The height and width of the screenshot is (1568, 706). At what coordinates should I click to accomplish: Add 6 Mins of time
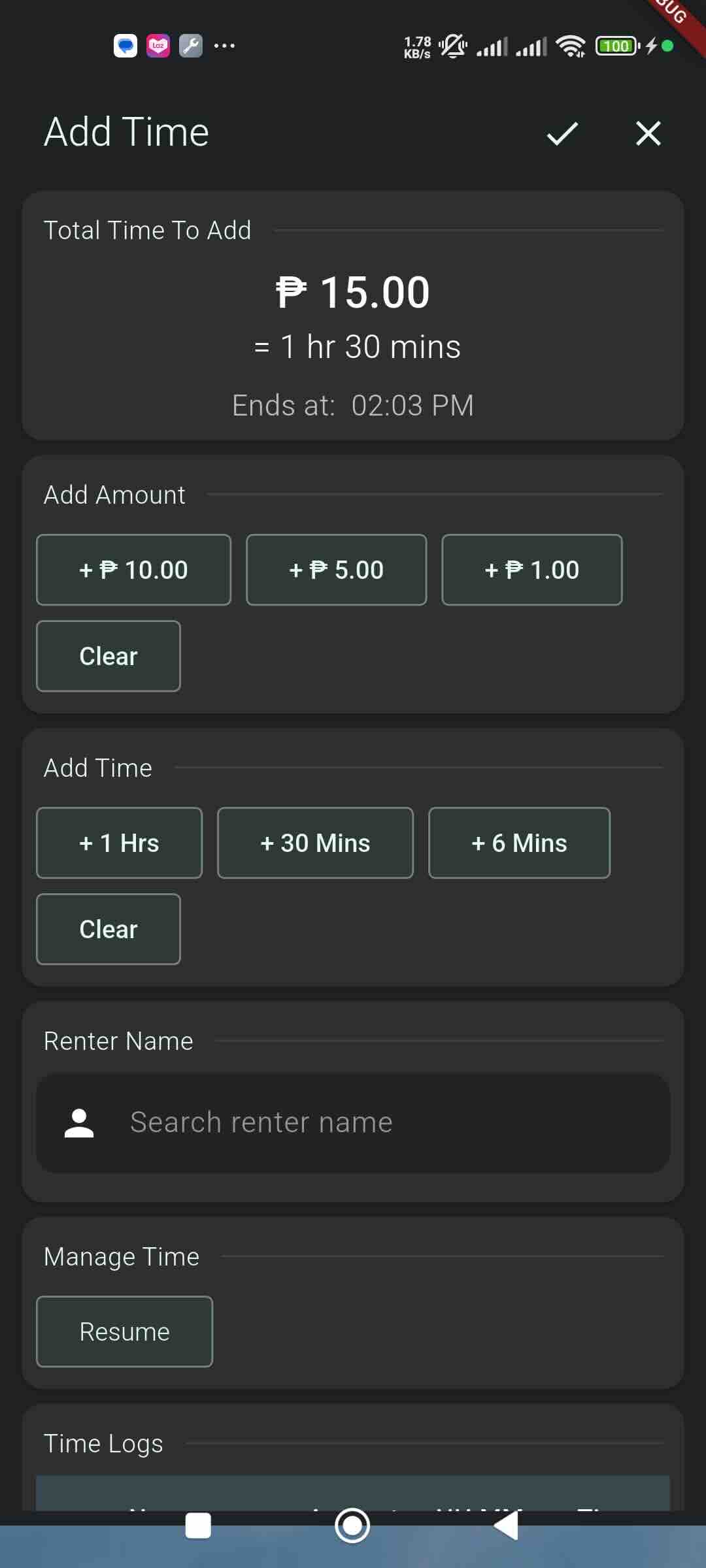[x=519, y=843]
